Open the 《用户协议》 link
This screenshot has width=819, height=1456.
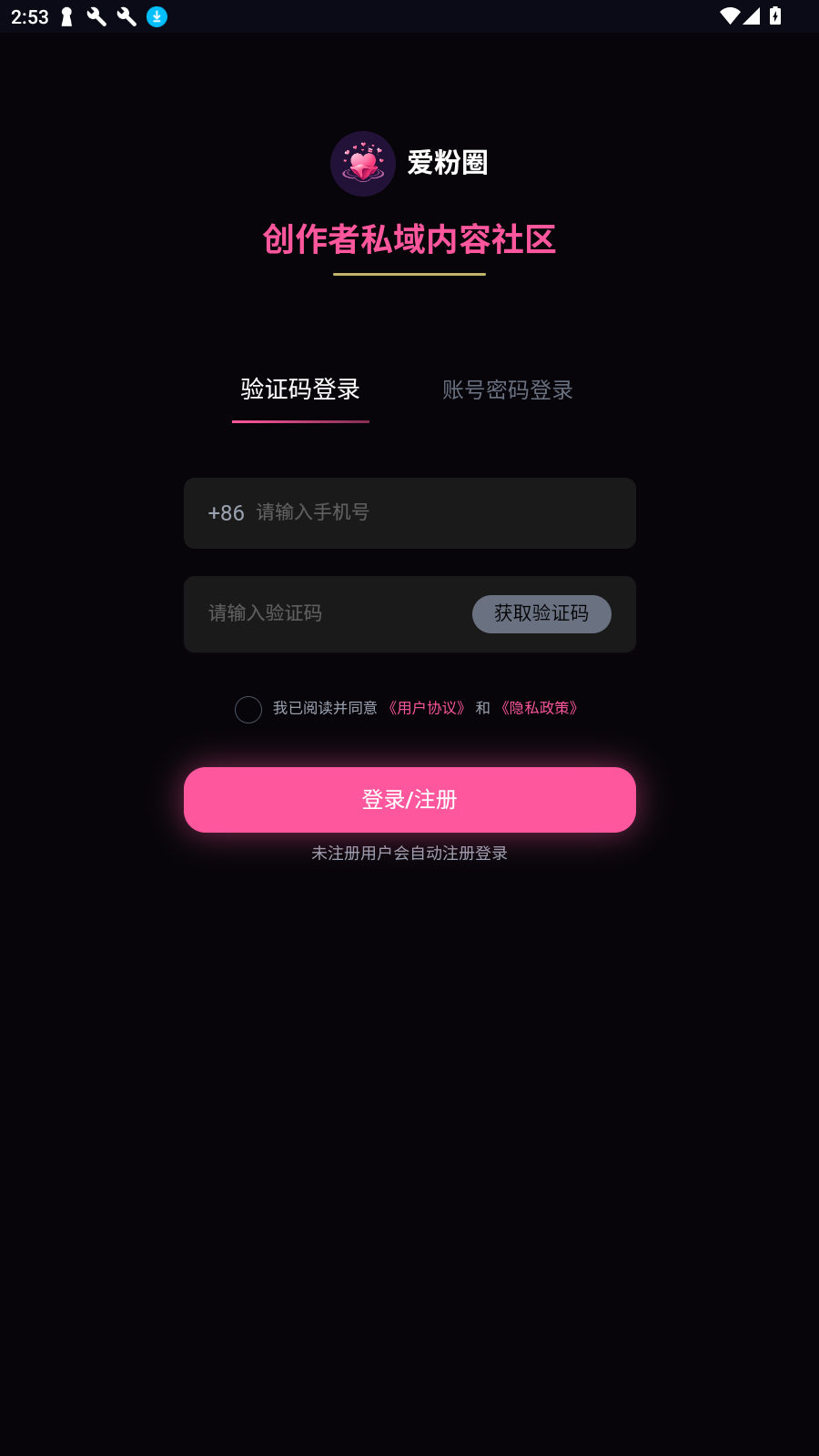pos(425,708)
